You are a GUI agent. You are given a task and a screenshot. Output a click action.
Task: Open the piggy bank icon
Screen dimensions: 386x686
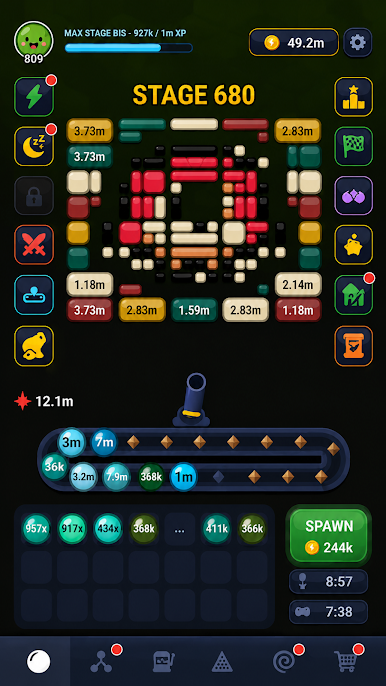tap(354, 245)
